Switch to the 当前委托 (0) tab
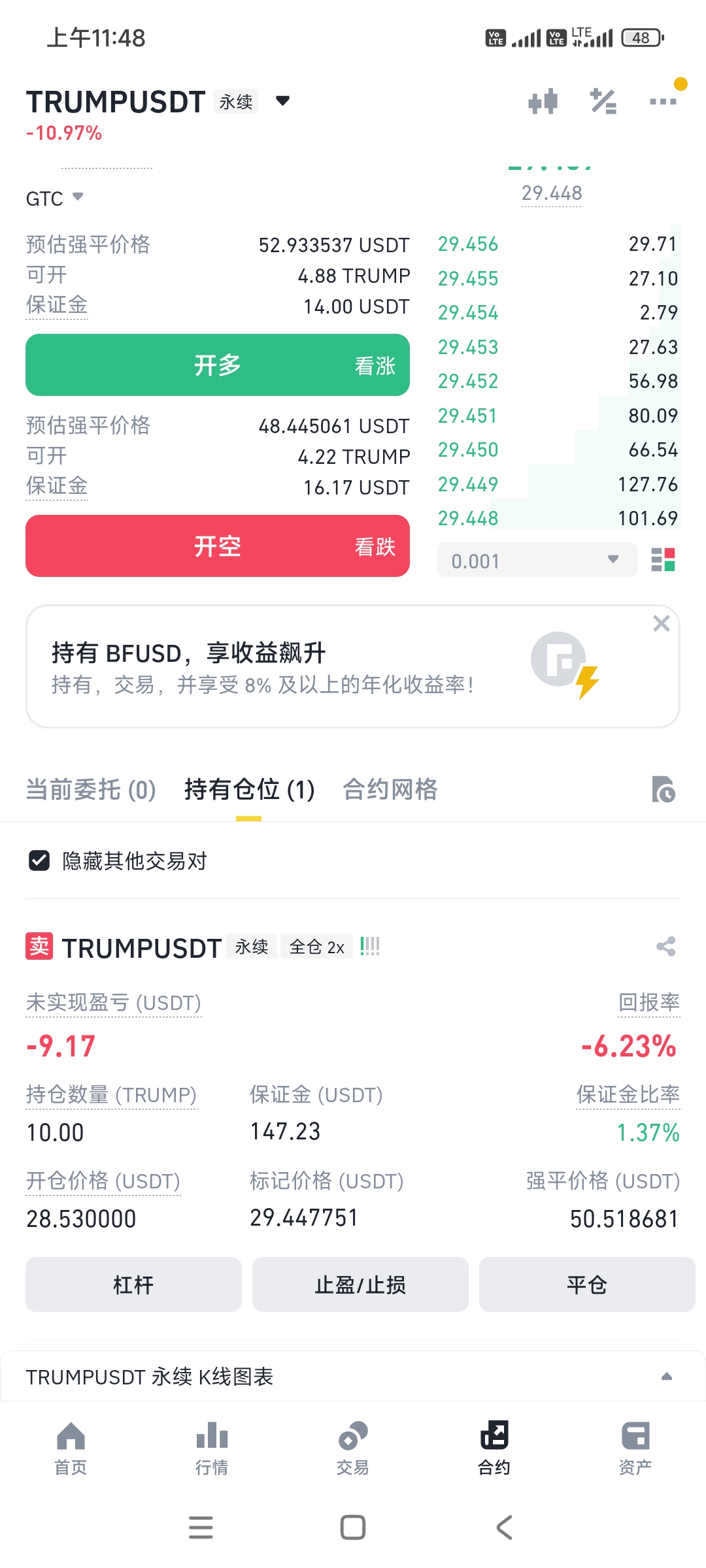 click(91, 790)
